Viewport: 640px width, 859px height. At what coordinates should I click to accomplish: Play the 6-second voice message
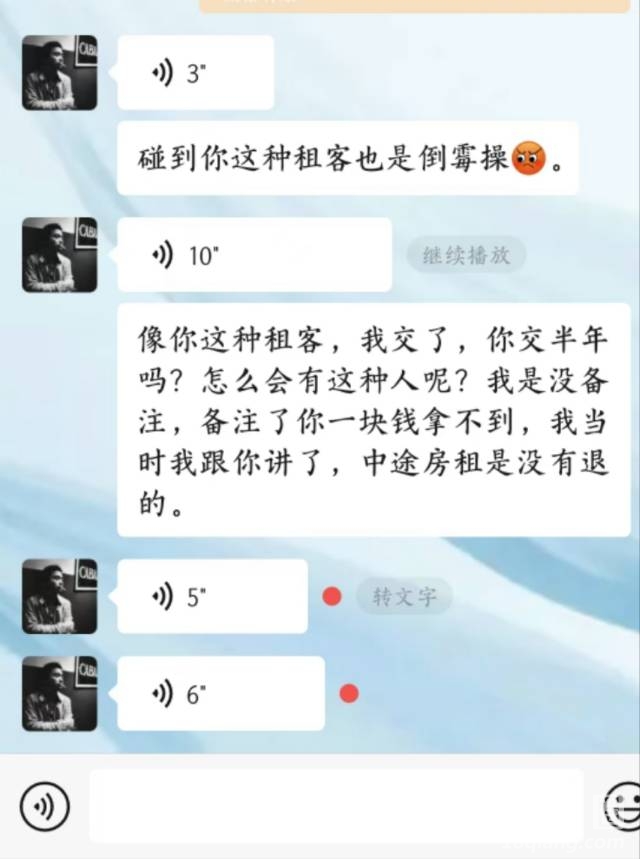pyautogui.click(x=220, y=694)
